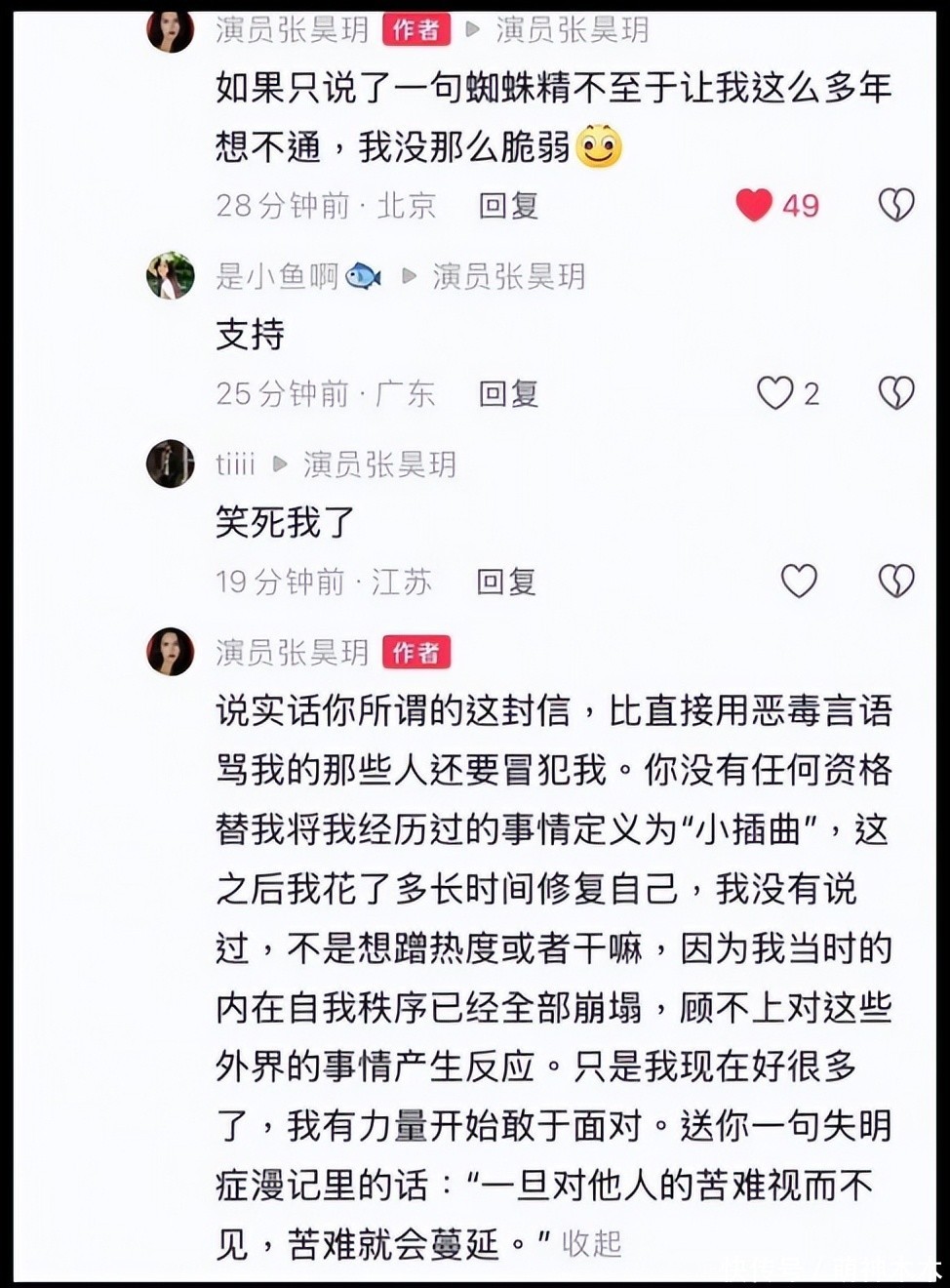Screen dimensions: 950x1288
Task: Open tiiii's profile avatar
Action: pyautogui.click(x=171, y=463)
